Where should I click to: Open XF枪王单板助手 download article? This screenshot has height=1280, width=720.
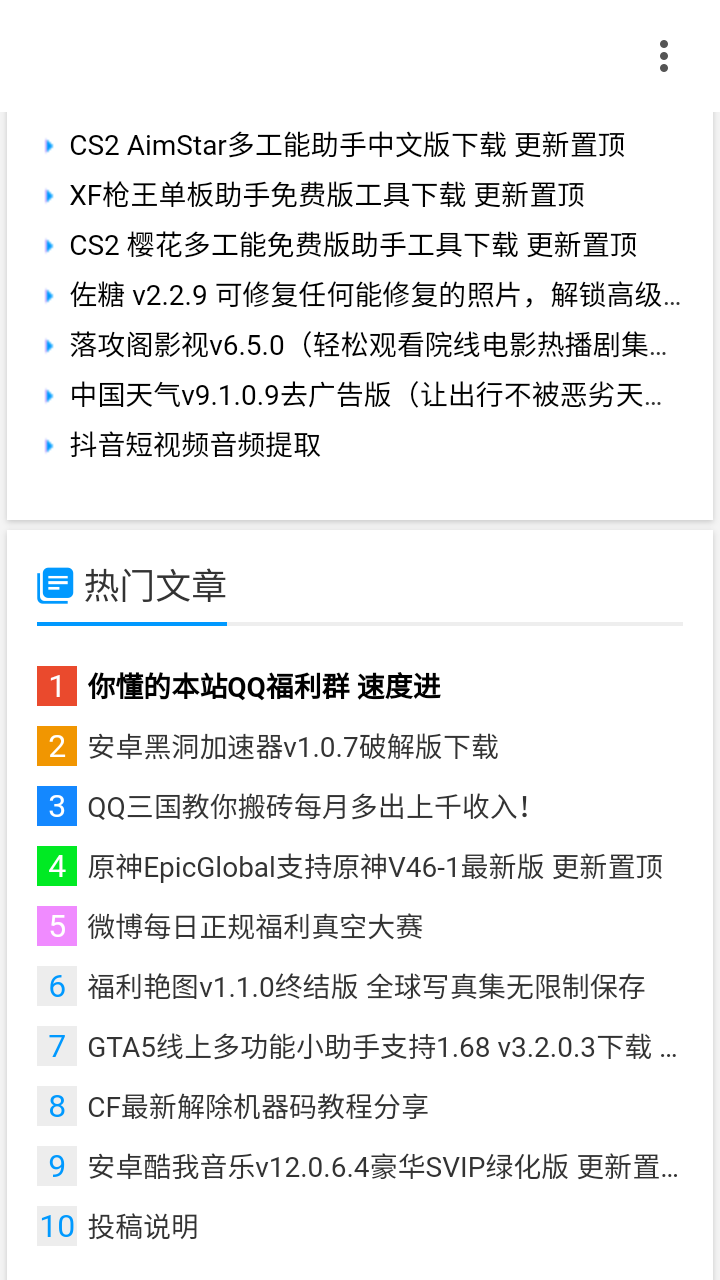point(327,195)
